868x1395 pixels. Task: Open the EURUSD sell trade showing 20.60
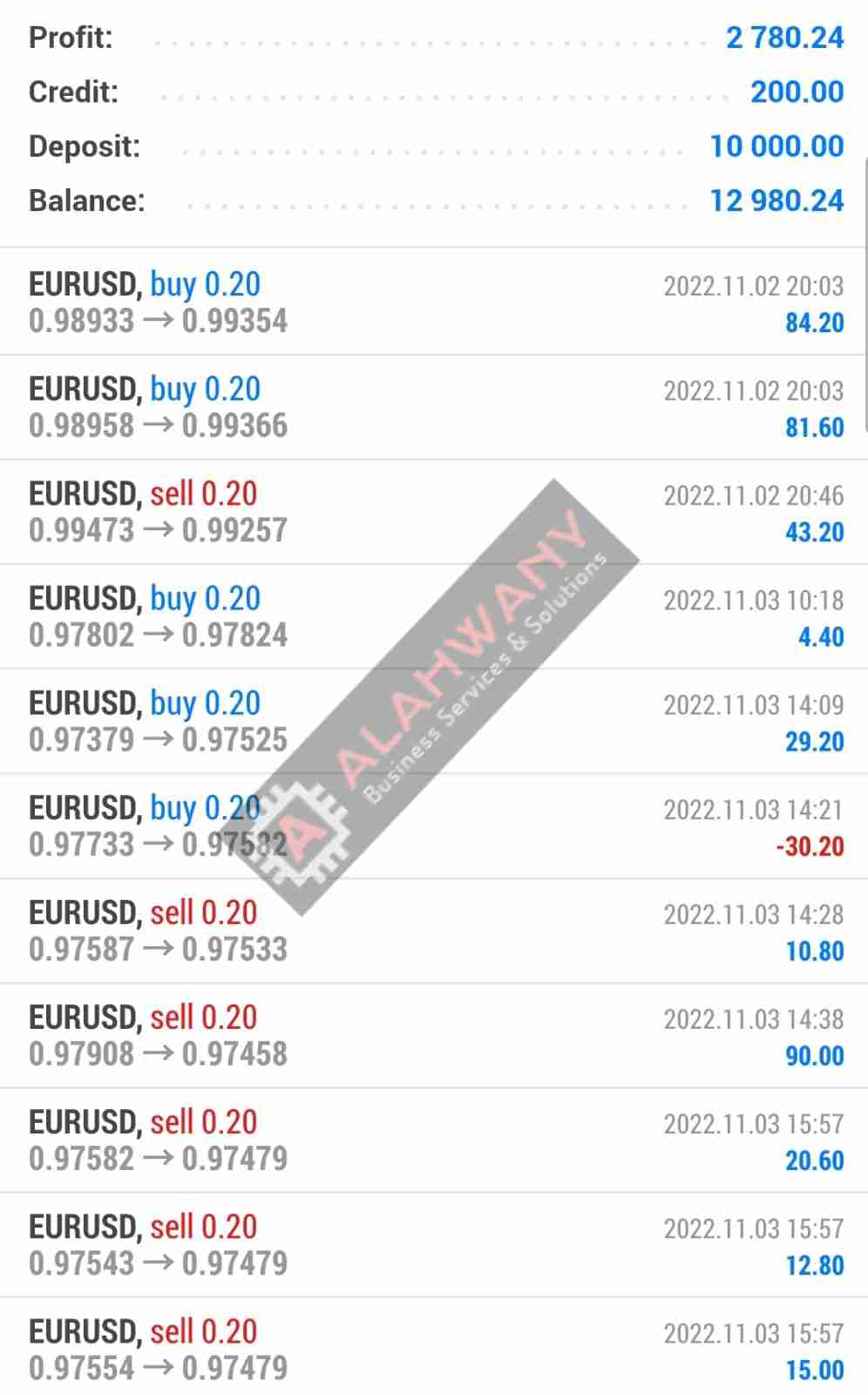pyautogui.click(x=434, y=1140)
